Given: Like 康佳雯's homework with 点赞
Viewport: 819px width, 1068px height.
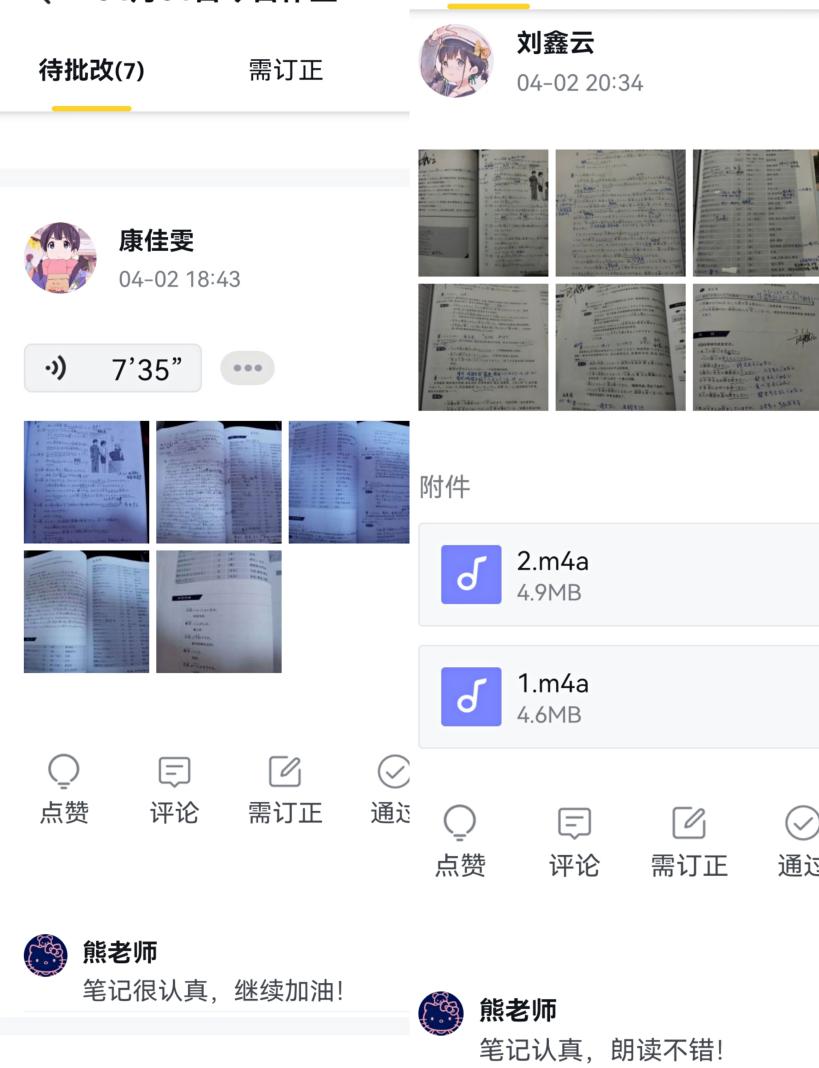Looking at the screenshot, I should (64, 790).
